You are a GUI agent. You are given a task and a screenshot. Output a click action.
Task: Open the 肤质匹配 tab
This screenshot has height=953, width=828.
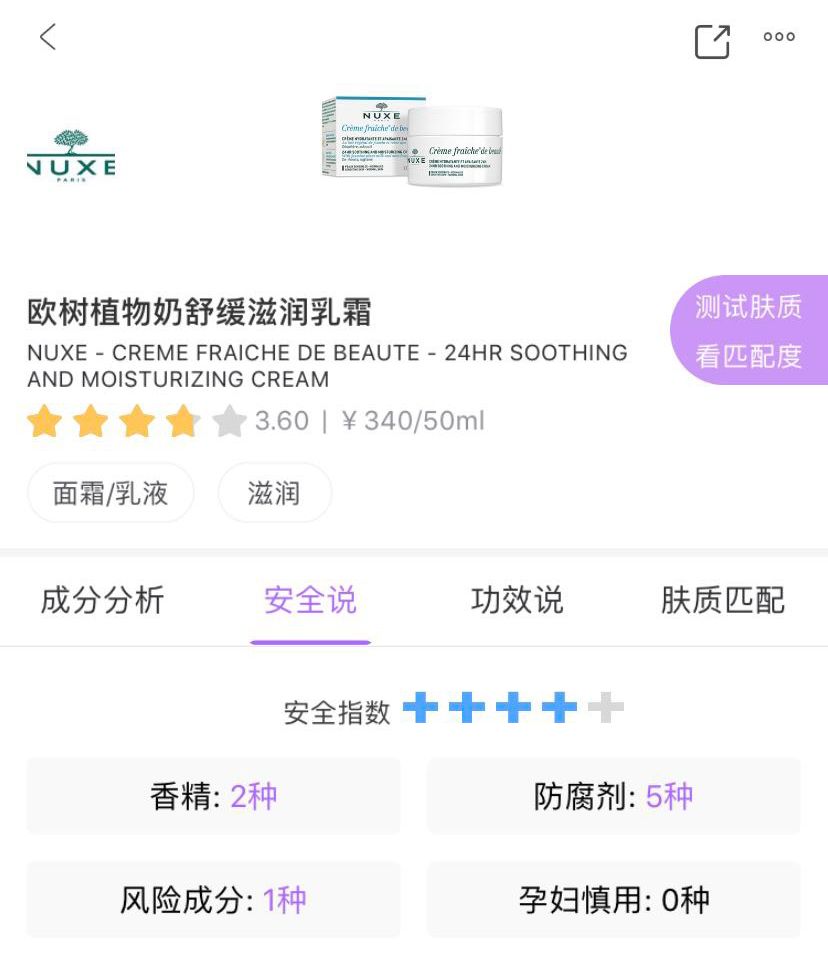723,599
